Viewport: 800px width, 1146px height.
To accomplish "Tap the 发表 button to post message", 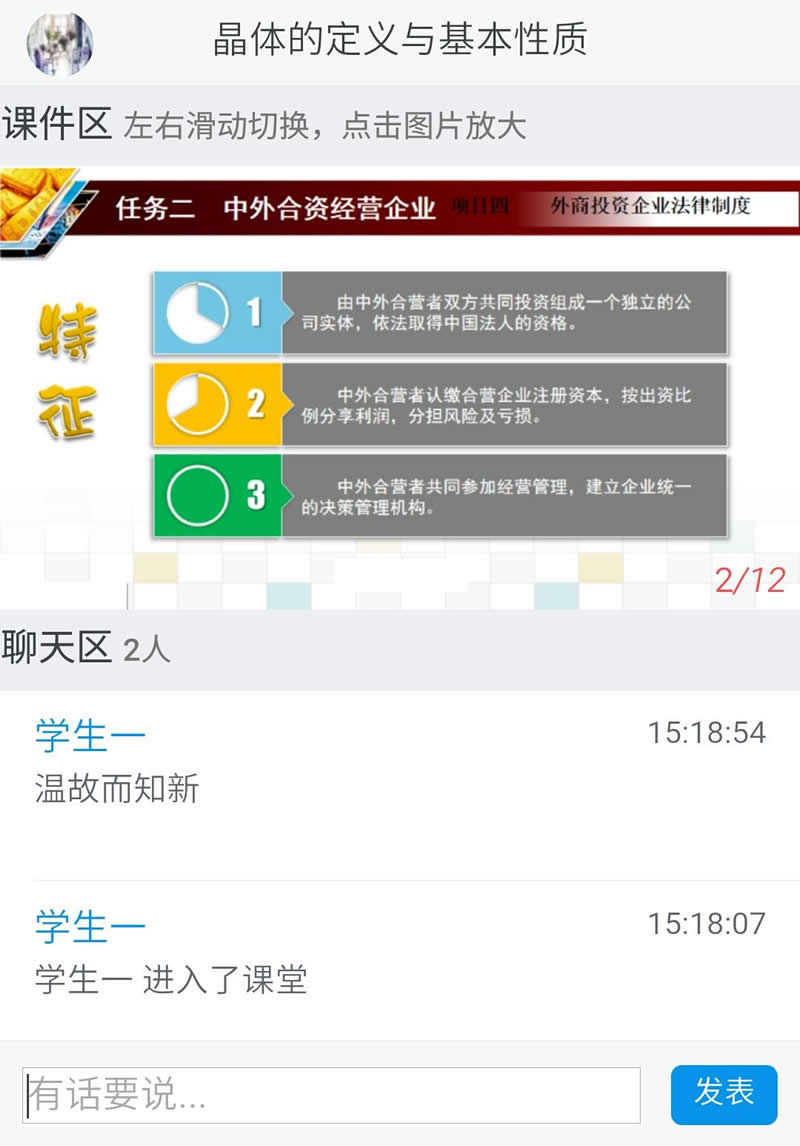I will coord(724,1093).
